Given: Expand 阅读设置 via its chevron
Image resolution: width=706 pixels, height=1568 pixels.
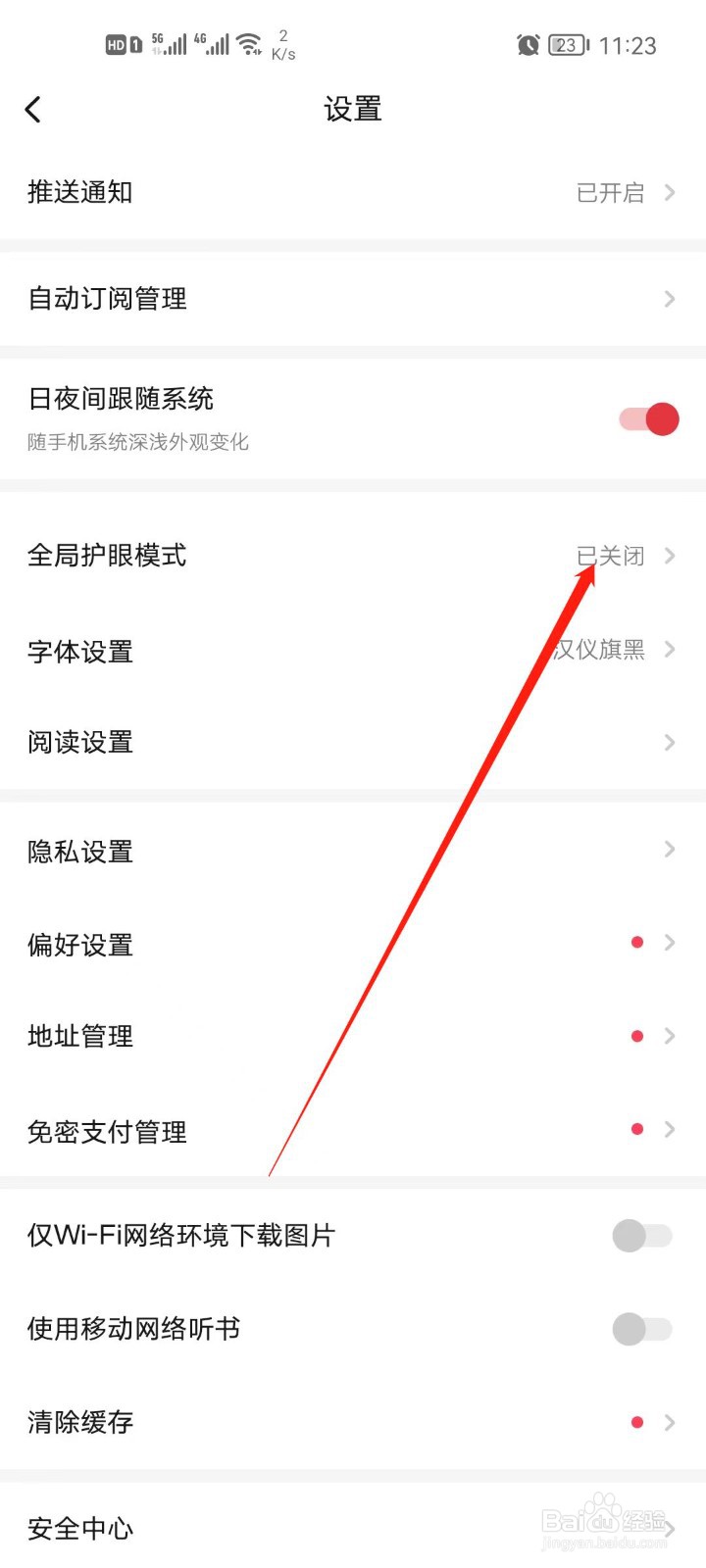Looking at the screenshot, I should pyautogui.click(x=669, y=743).
